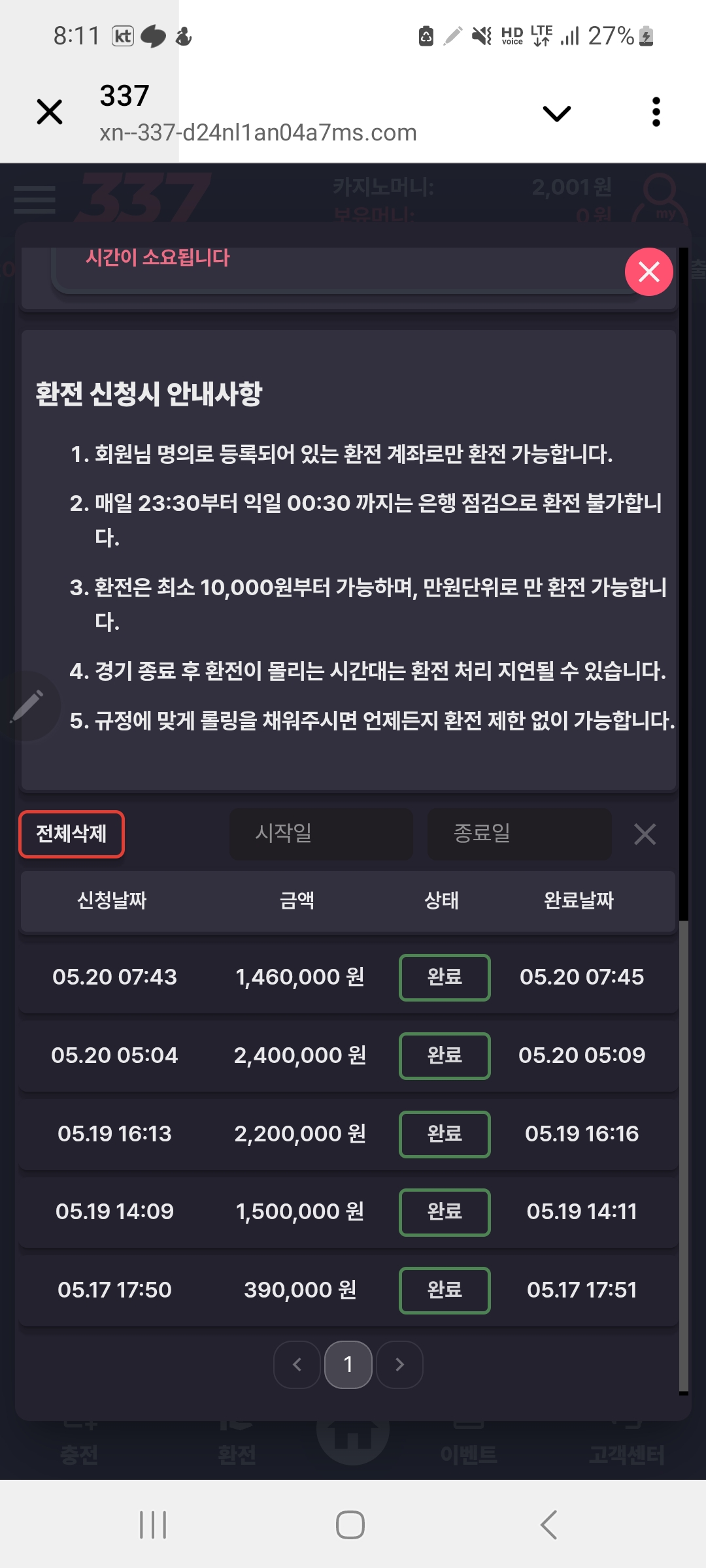Go back using the system back button
Screen dimensions: 706x1568
(549, 1525)
